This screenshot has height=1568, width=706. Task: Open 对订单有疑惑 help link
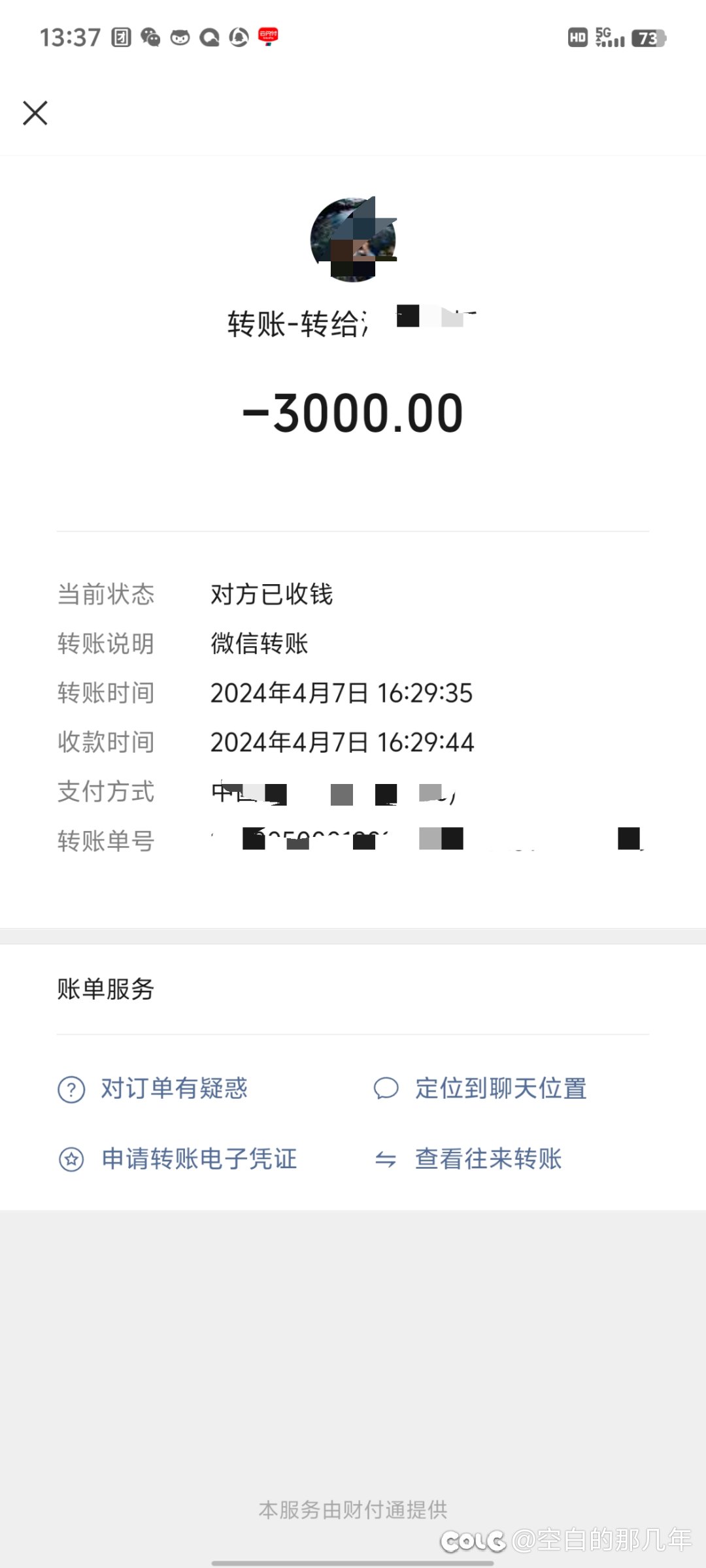click(x=153, y=1088)
